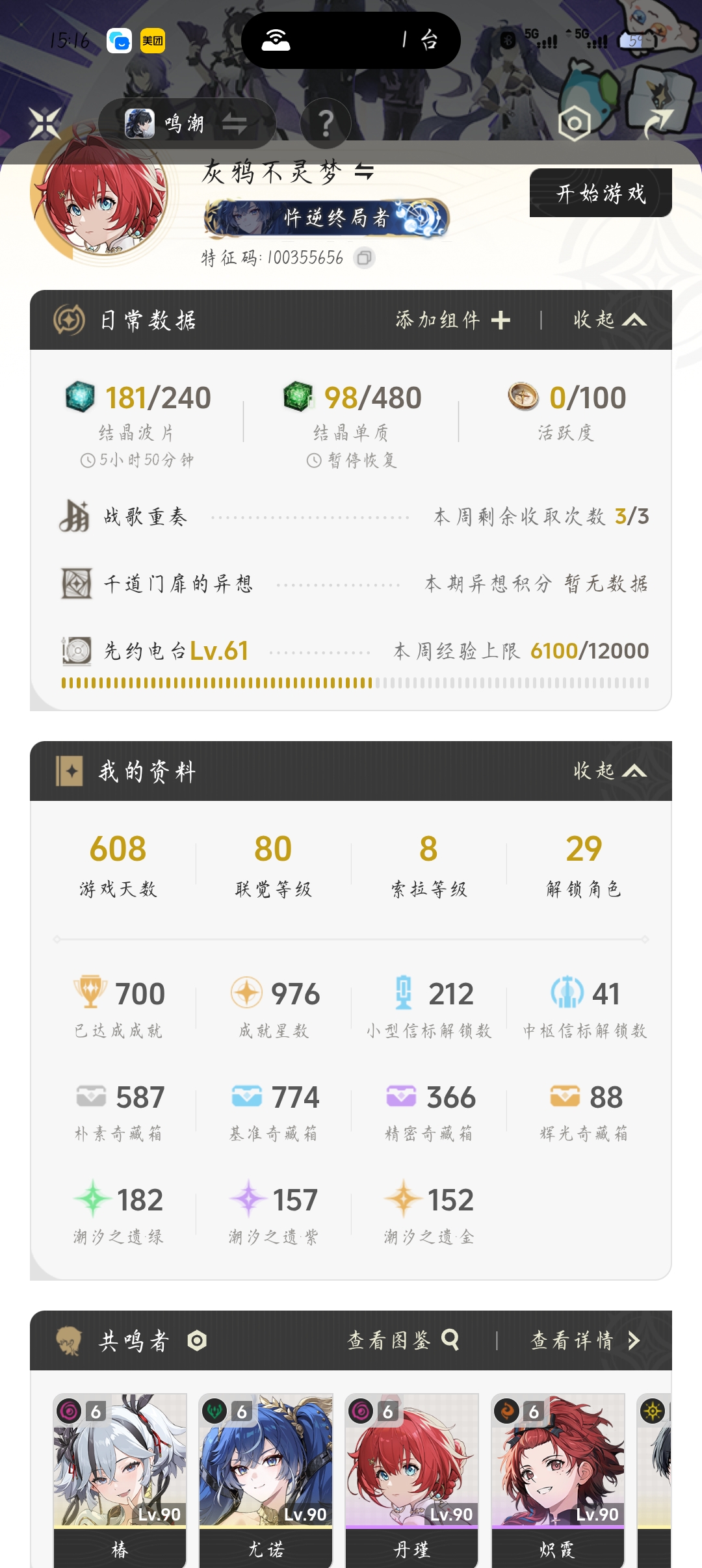Tap 开始游戏 to start the game

pyautogui.click(x=601, y=193)
